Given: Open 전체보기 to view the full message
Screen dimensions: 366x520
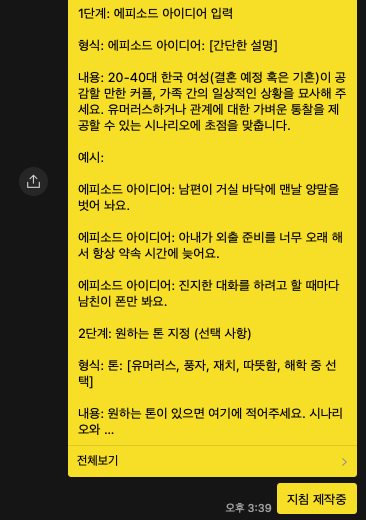Looking at the screenshot, I should [212, 461].
